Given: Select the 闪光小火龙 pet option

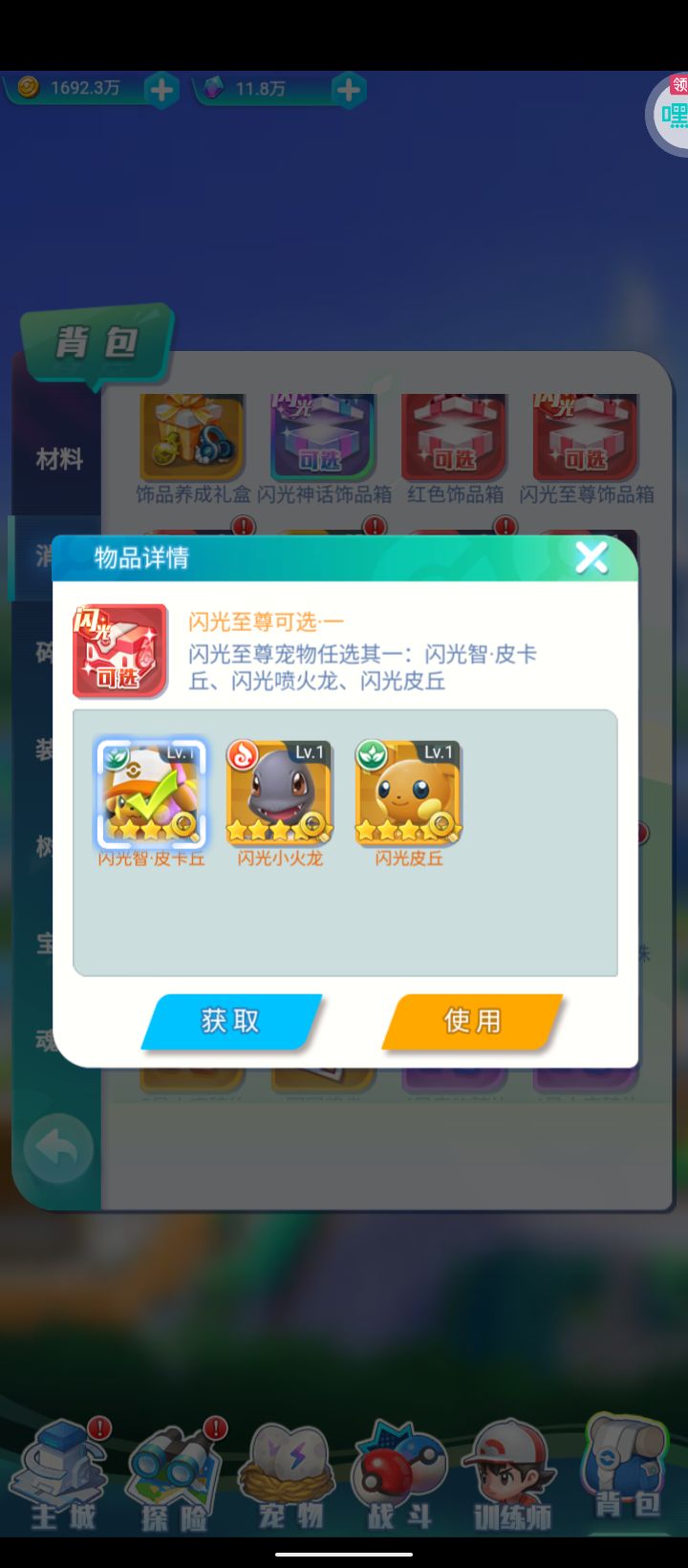Looking at the screenshot, I should [280, 794].
